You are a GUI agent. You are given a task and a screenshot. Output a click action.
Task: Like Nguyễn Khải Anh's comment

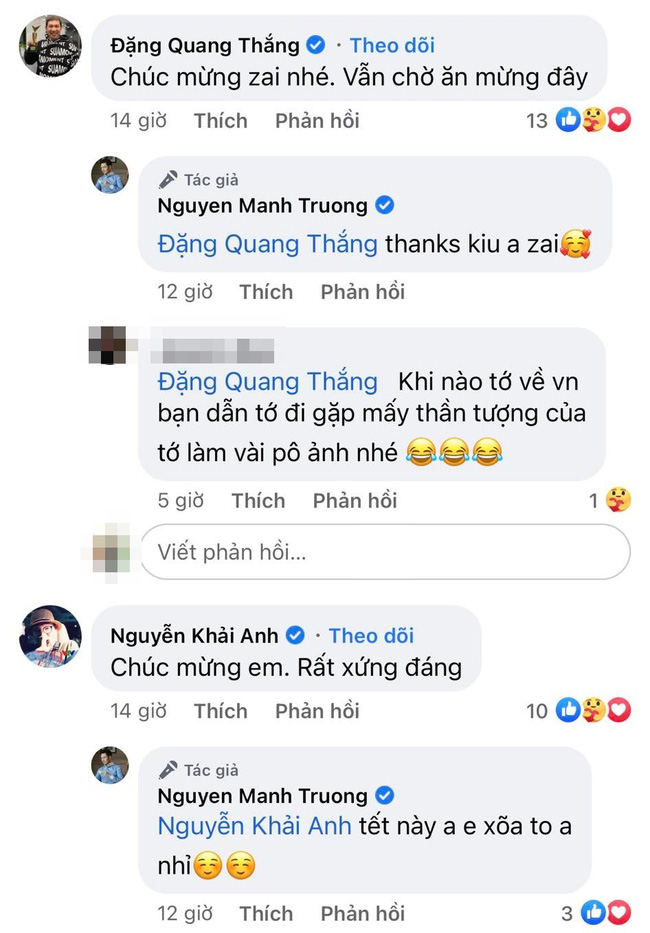coord(220,711)
